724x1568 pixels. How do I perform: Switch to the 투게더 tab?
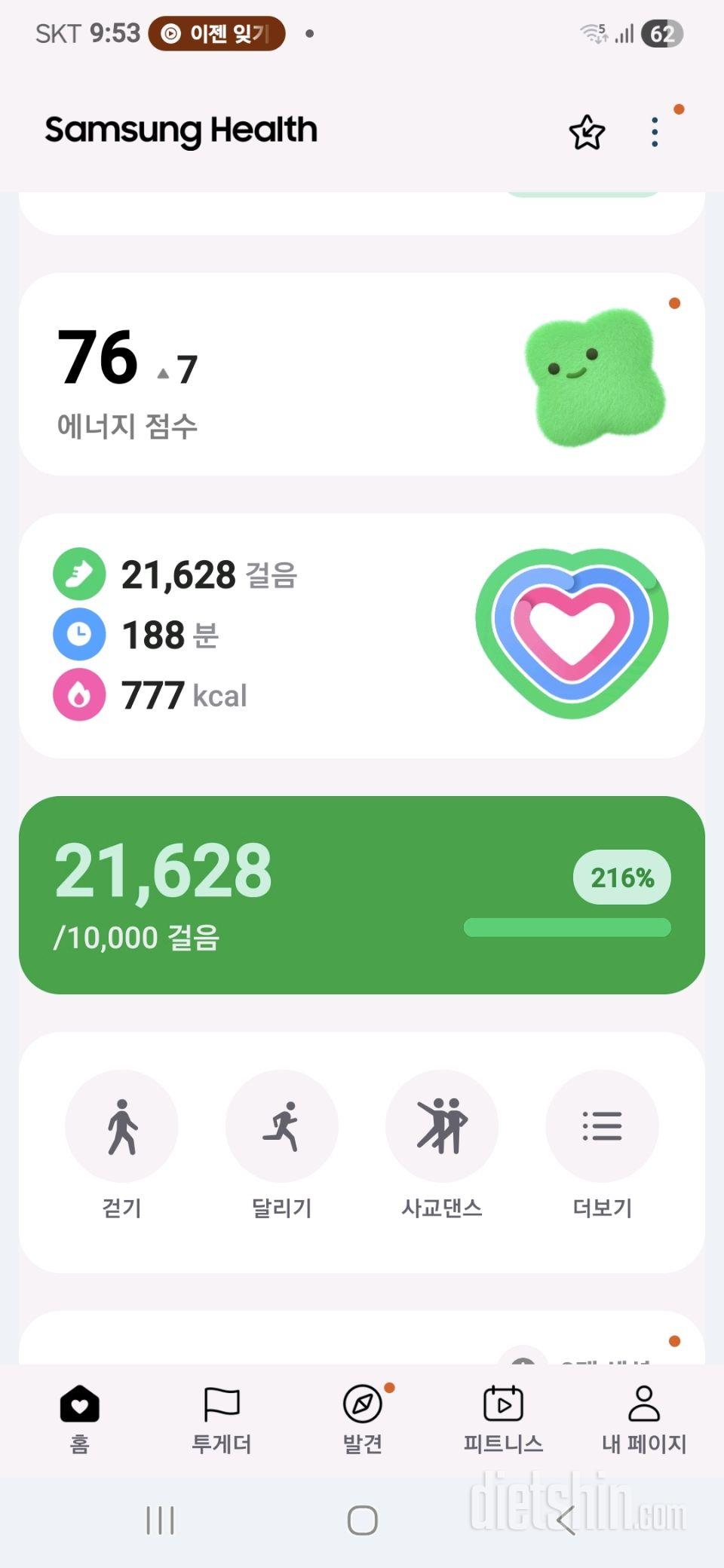(221, 1417)
